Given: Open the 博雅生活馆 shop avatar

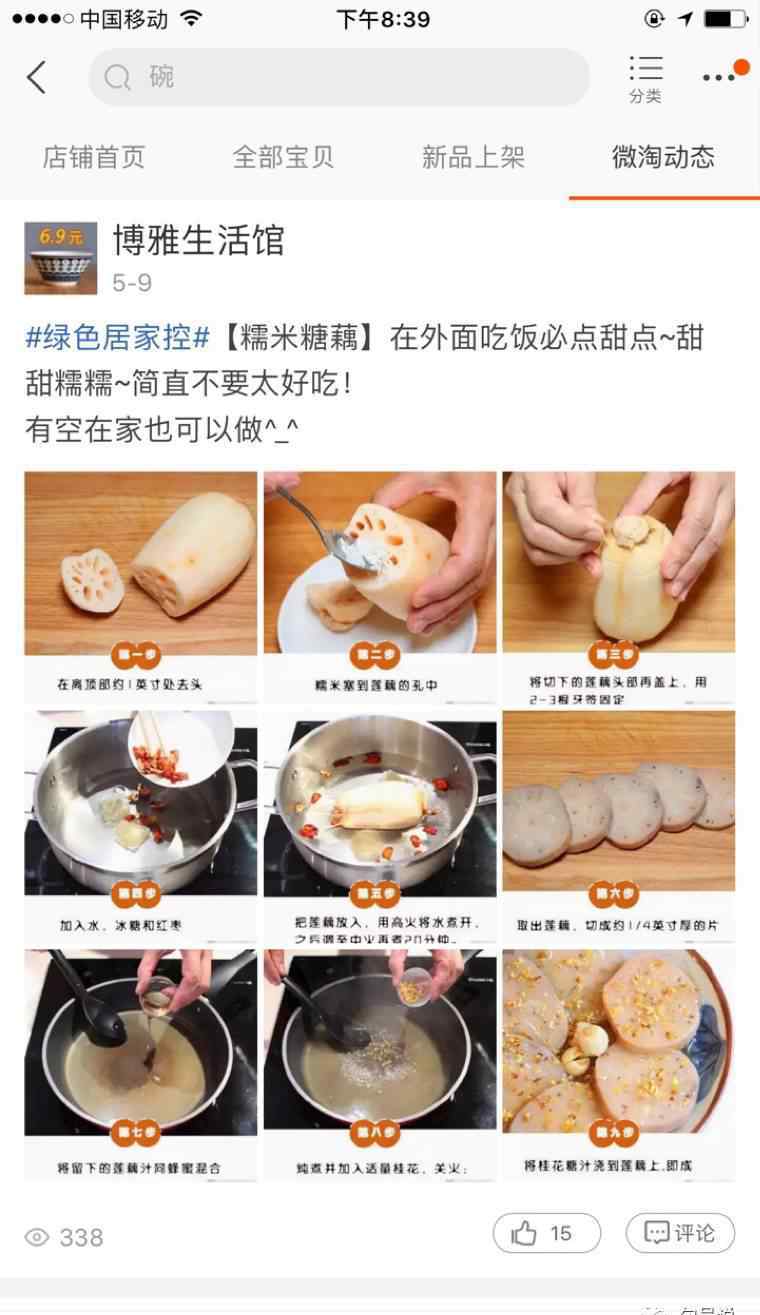Looking at the screenshot, I should [x=61, y=258].
